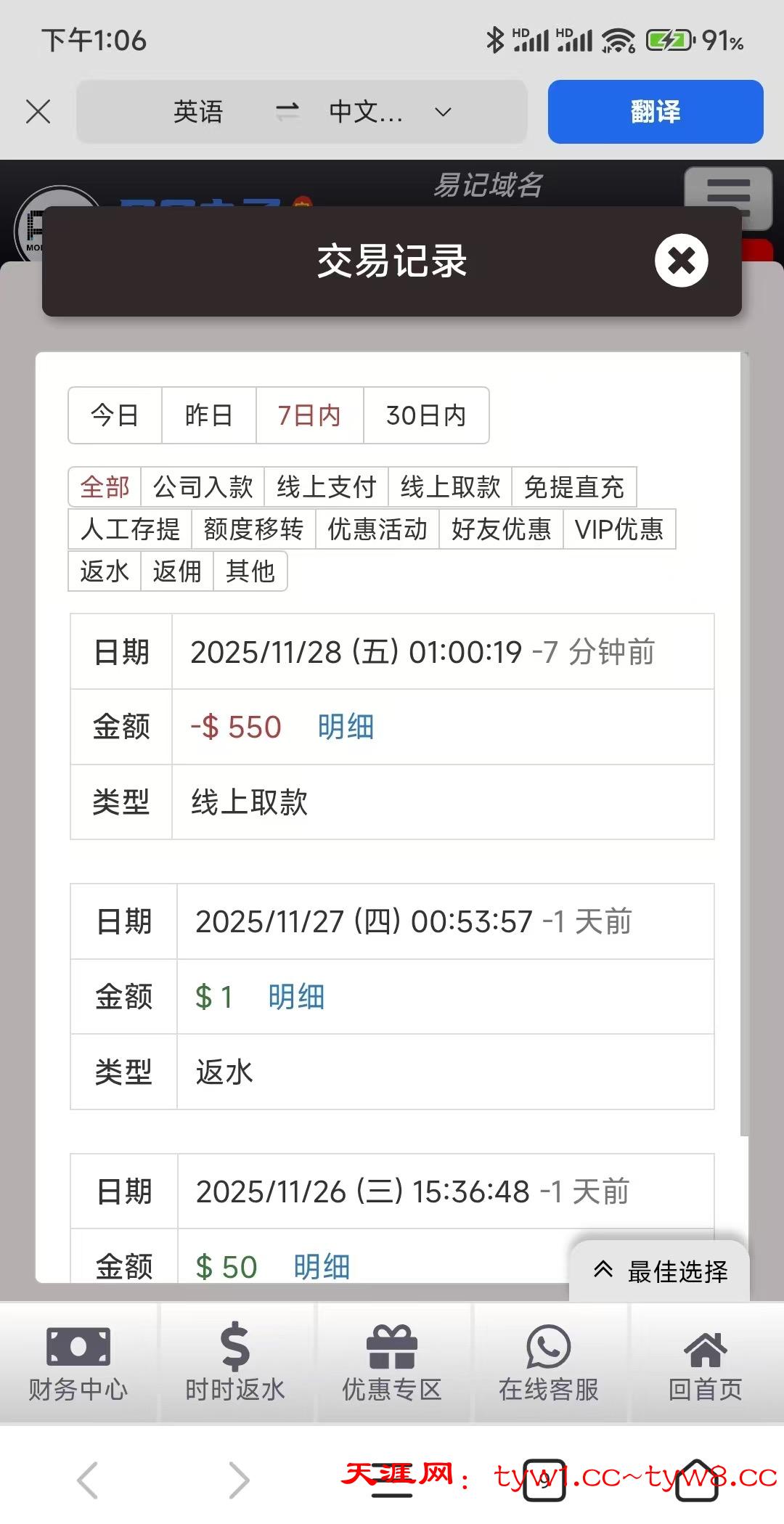Tap the blue 翻译 button

655,112
